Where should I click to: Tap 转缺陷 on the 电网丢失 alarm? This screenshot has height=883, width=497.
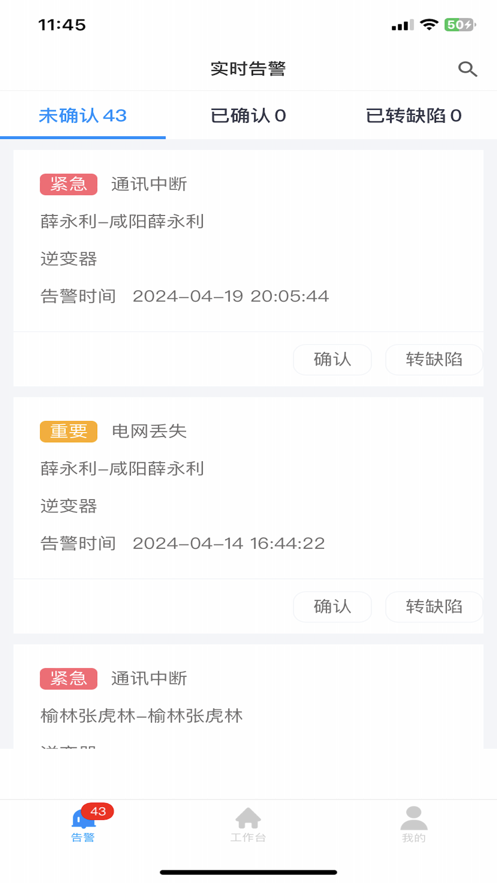point(434,606)
